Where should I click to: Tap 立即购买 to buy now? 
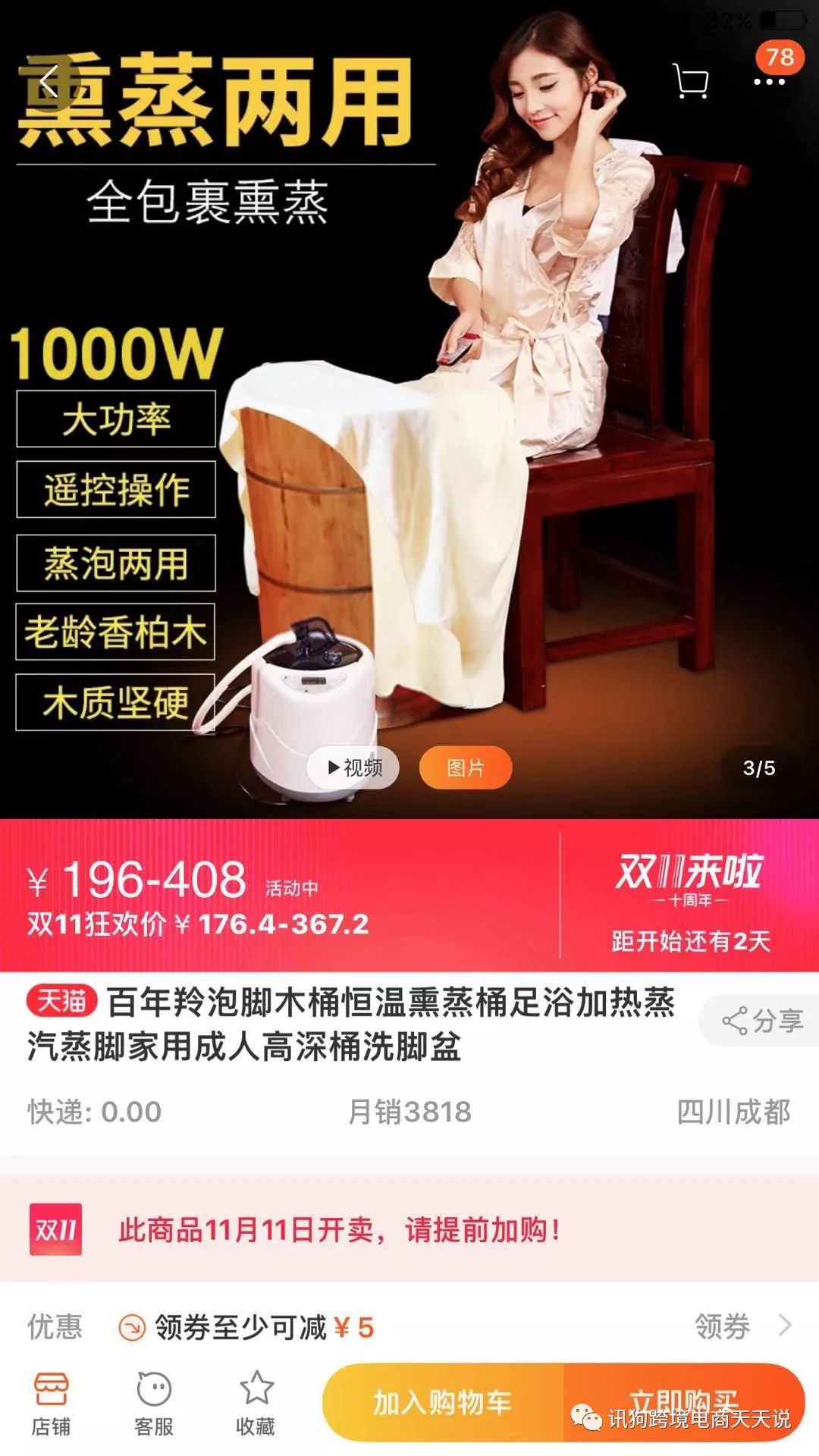coord(684,1402)
